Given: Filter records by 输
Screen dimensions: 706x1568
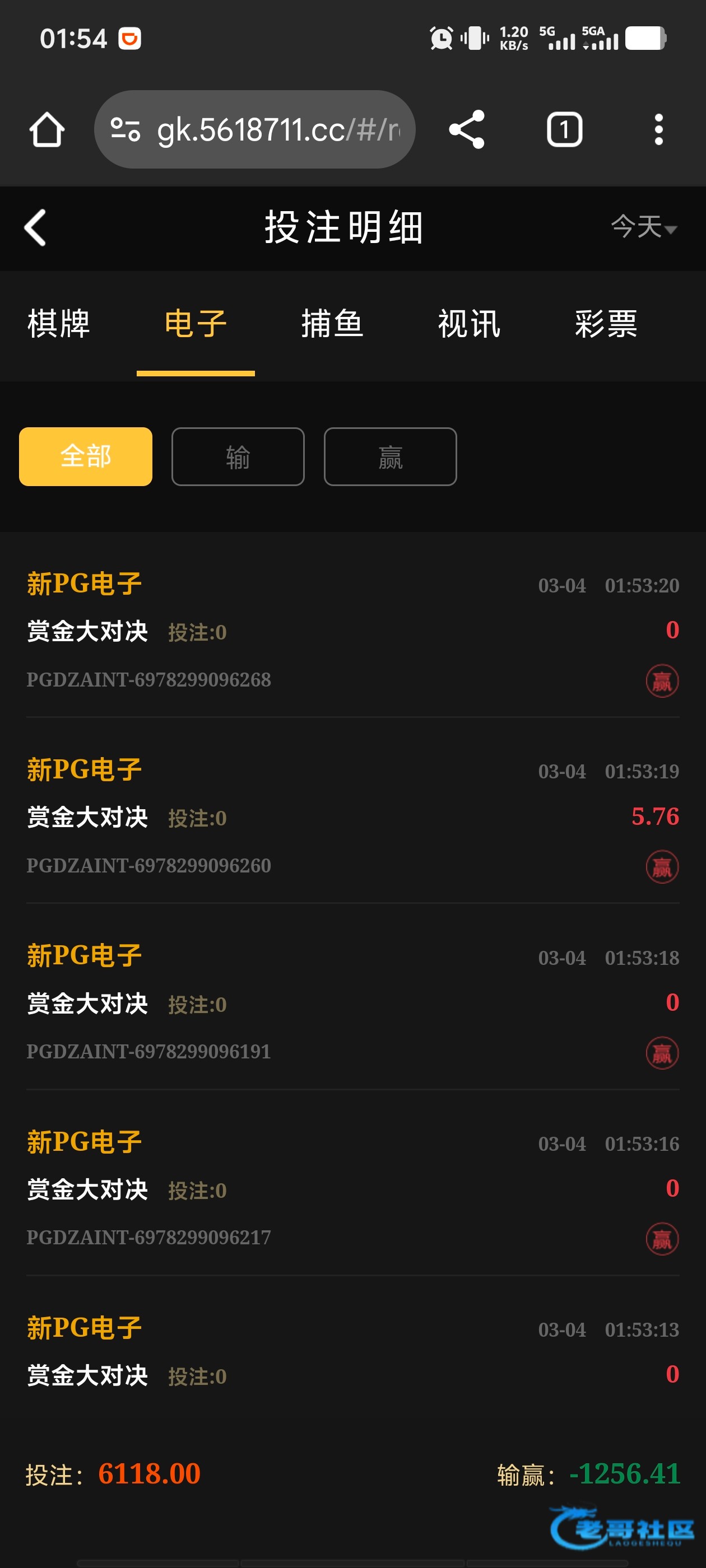Looking at the screenshot, I should (x=238, y=456).
